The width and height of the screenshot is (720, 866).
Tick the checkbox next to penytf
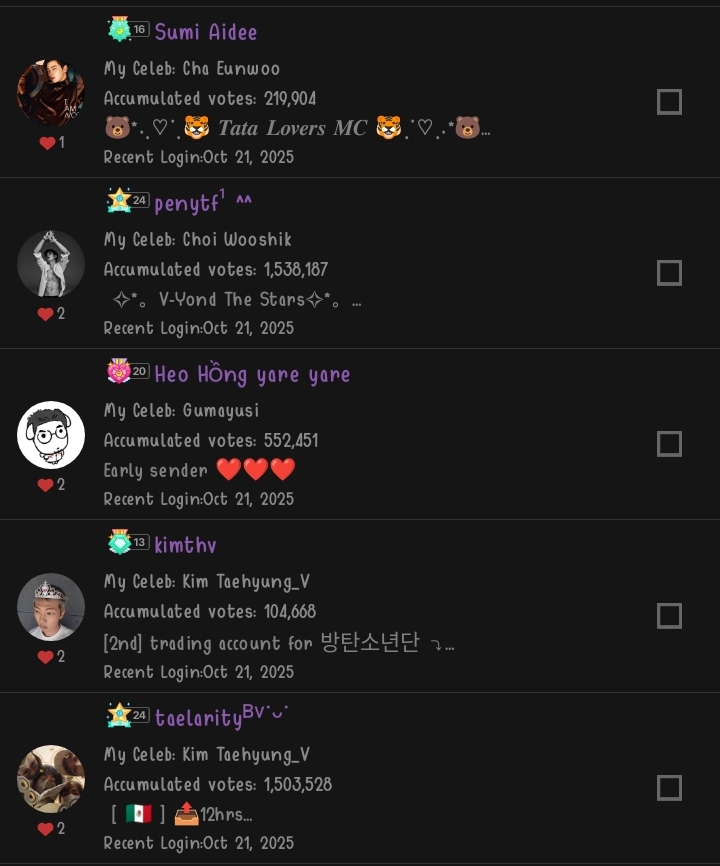pyautogui.click(x=669, y=273)
